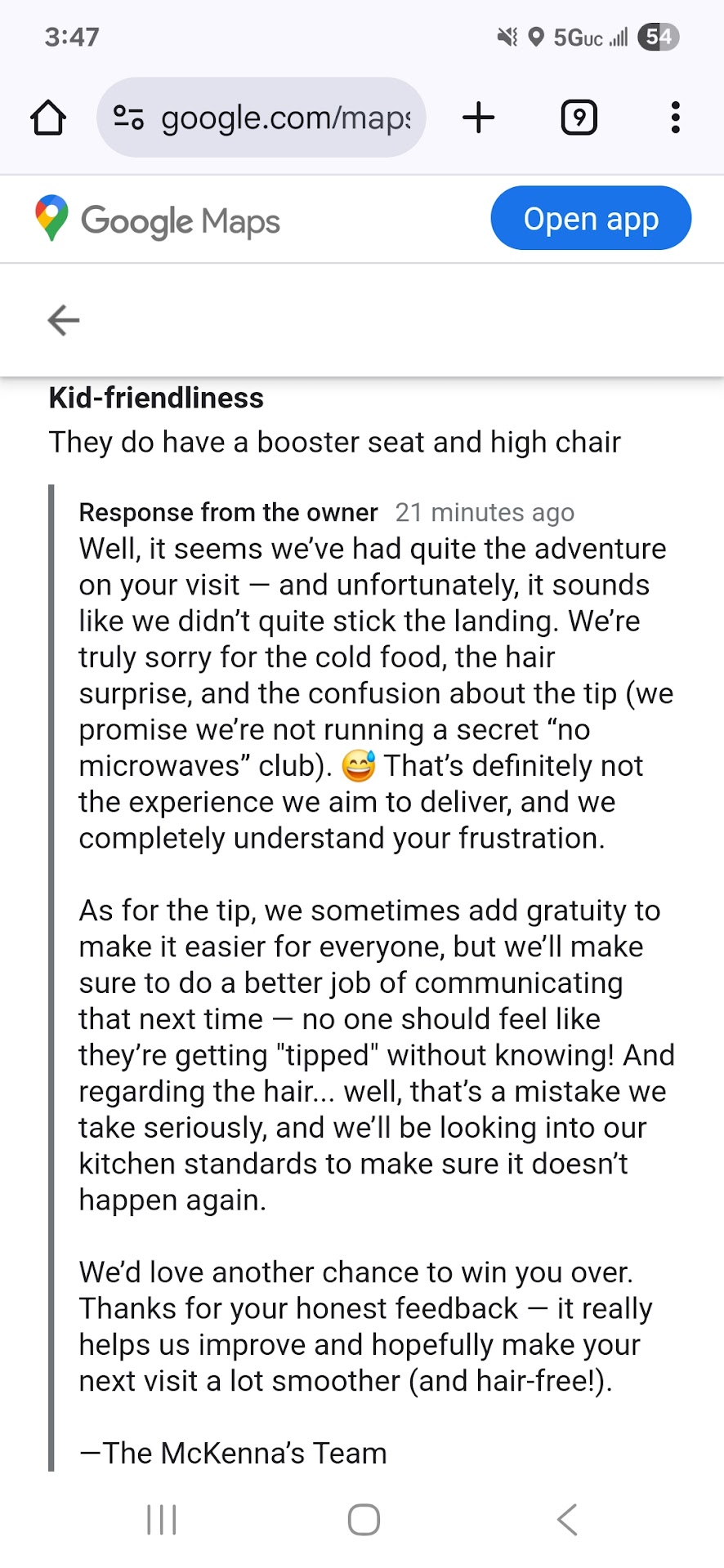View site information icon in address bar

click(x=128, y=118)
